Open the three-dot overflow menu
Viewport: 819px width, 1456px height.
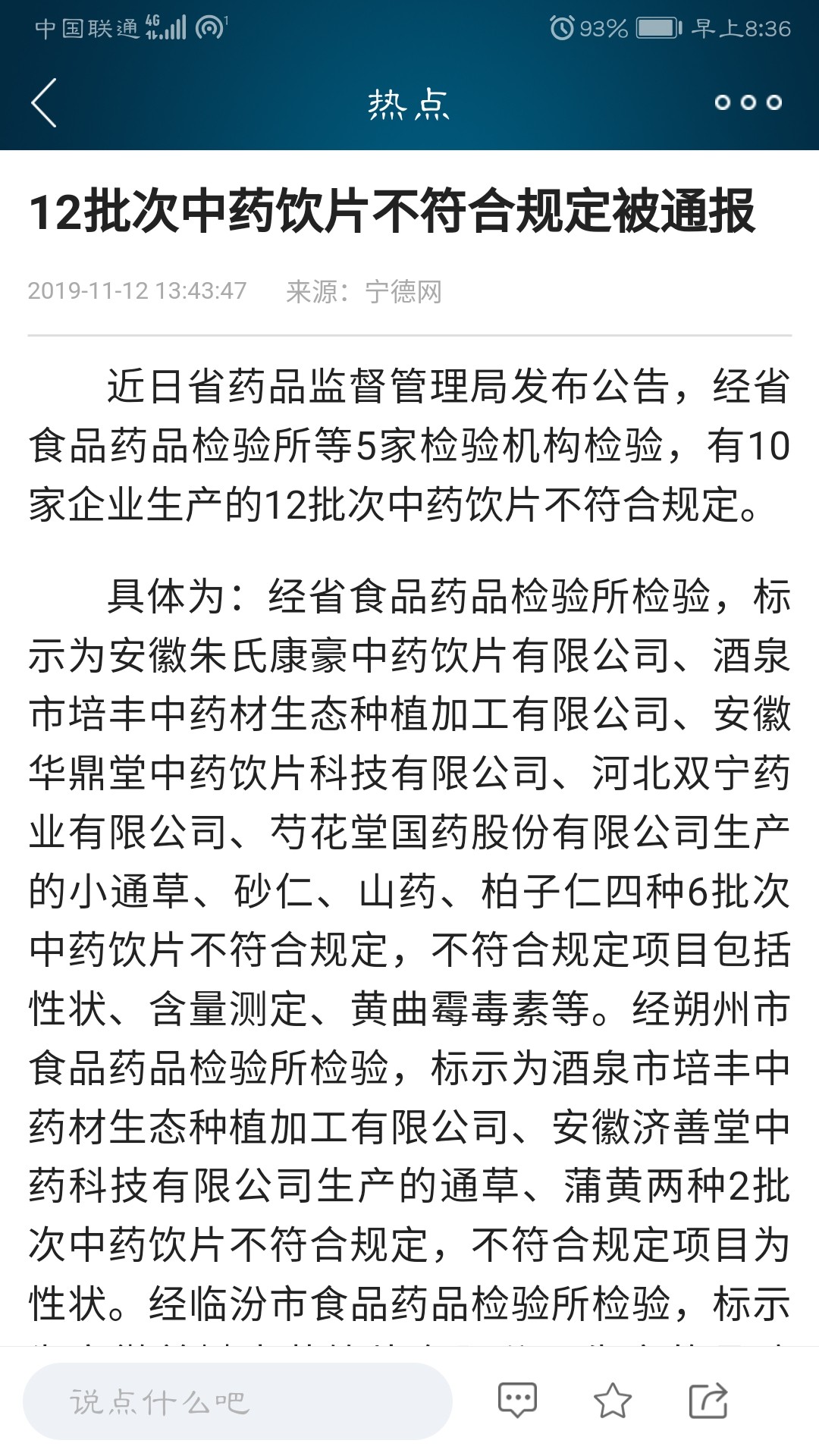pyautogui.click(x=748, y=103)
